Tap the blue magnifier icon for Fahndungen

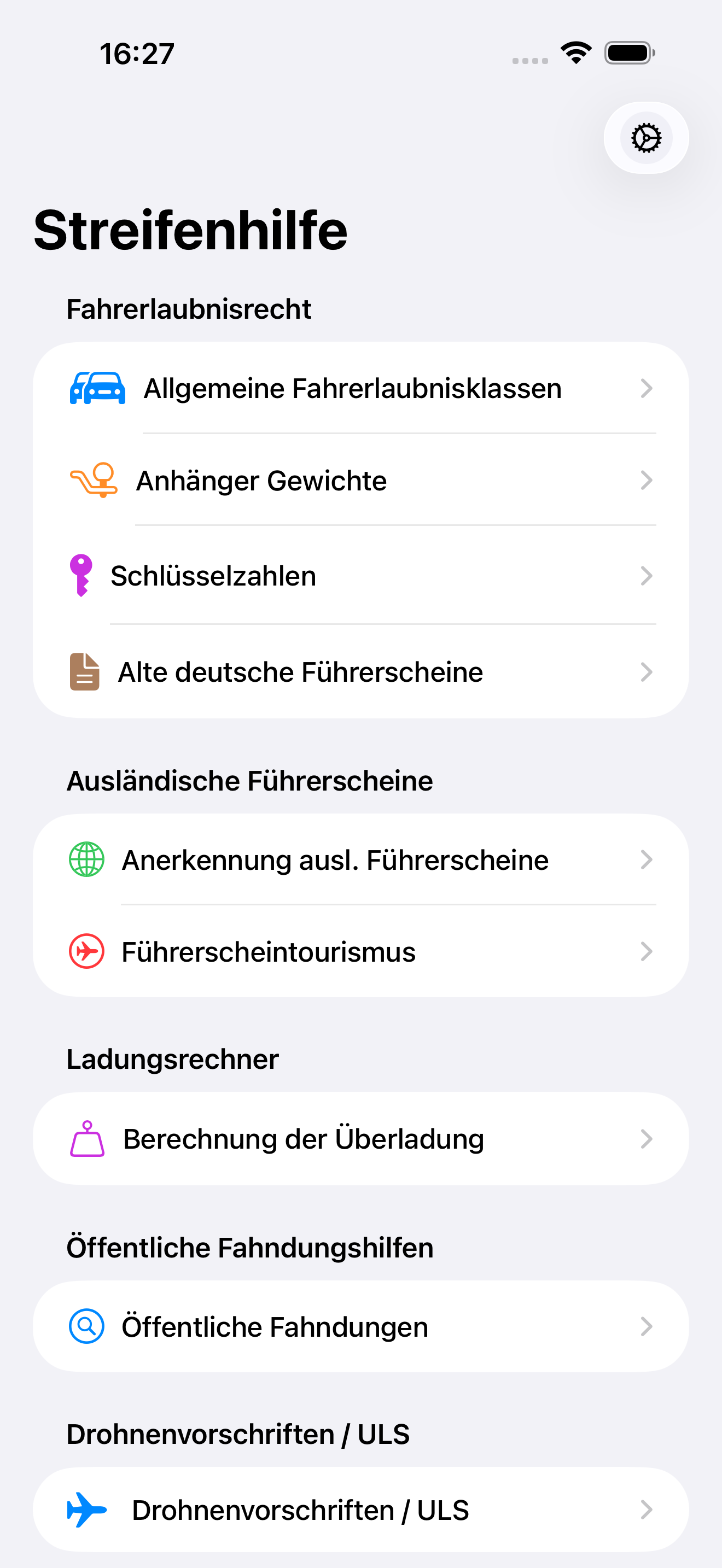click(x=86, y=1326)
